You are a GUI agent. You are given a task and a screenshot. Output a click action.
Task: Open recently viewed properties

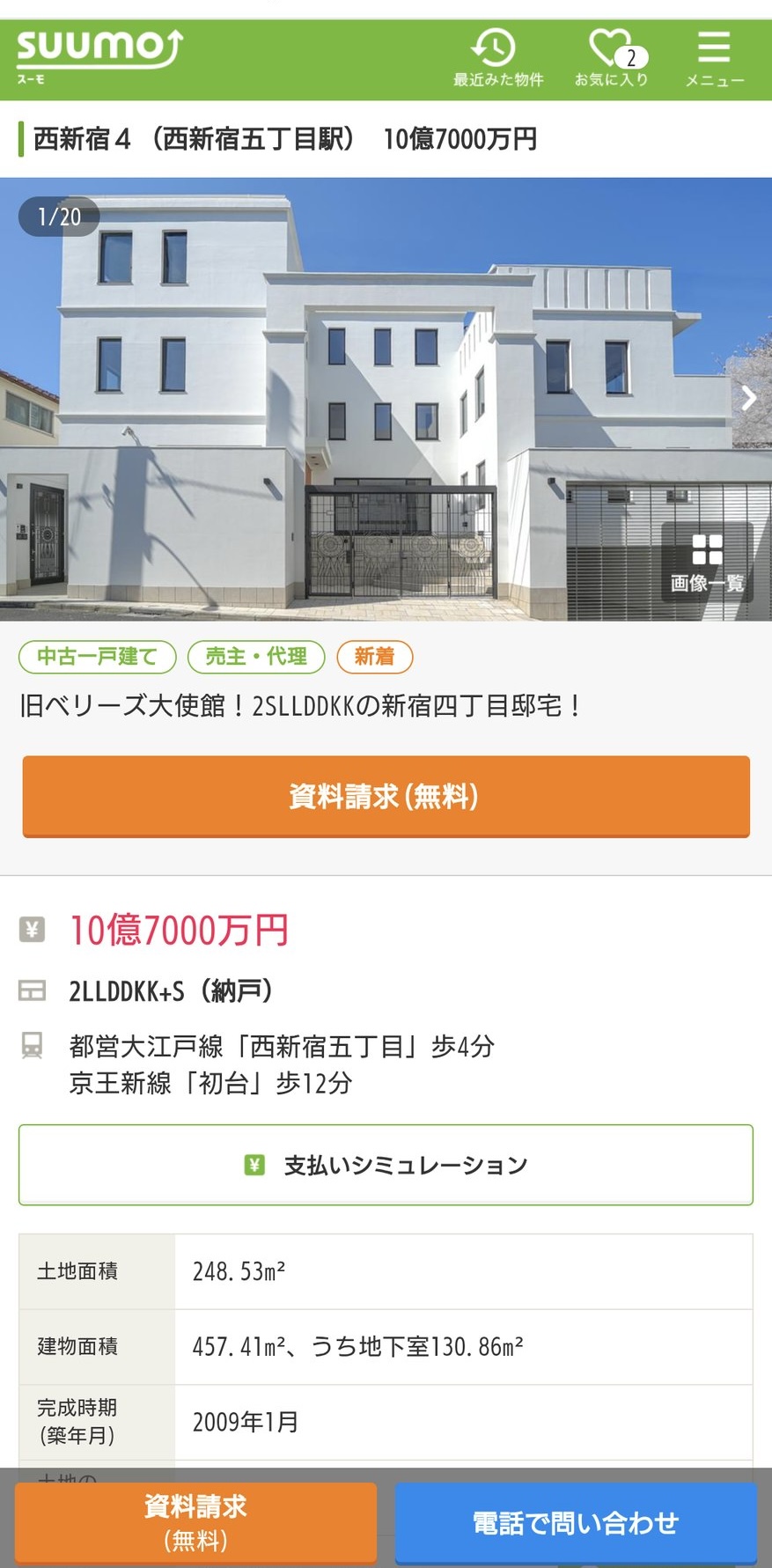[x=497, y=59]
